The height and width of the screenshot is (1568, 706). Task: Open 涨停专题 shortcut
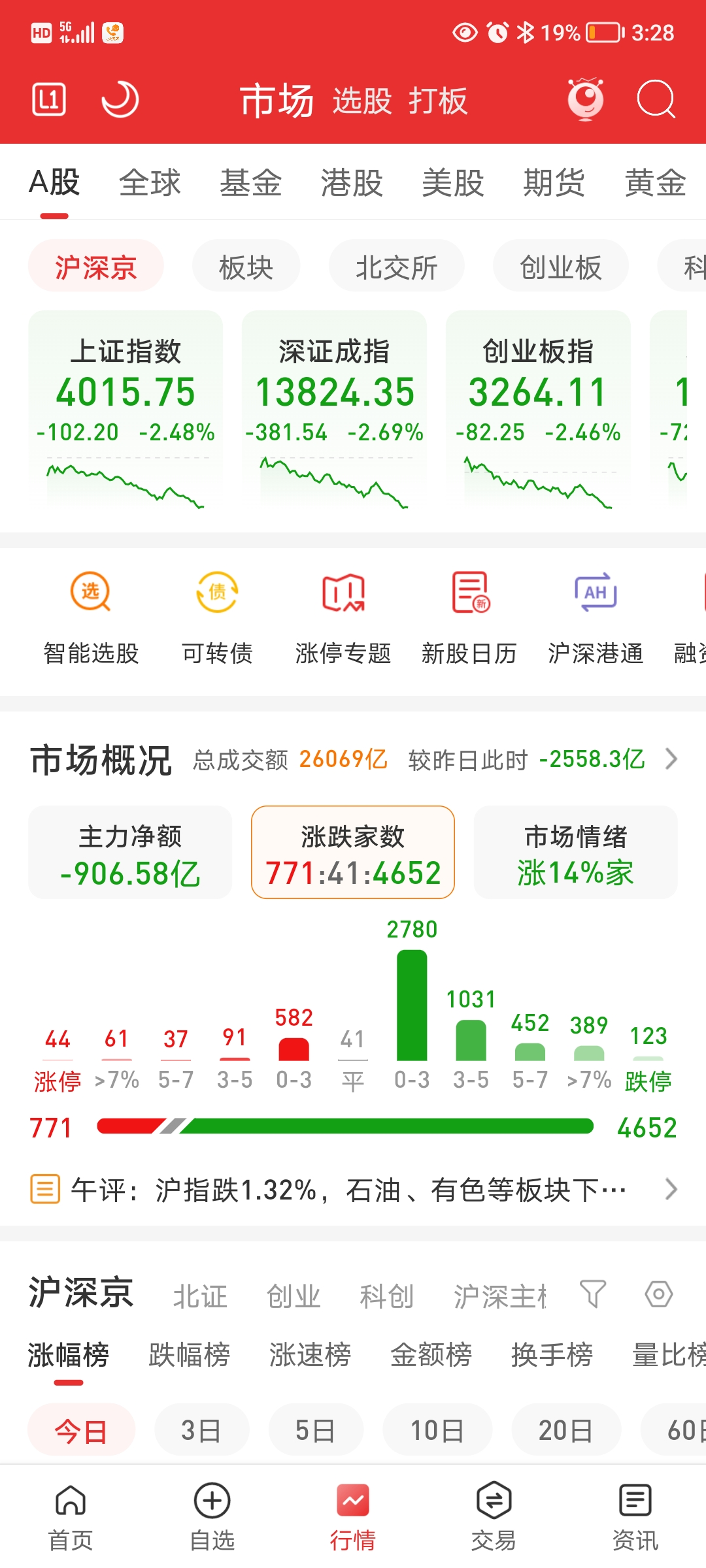[343, 614]
